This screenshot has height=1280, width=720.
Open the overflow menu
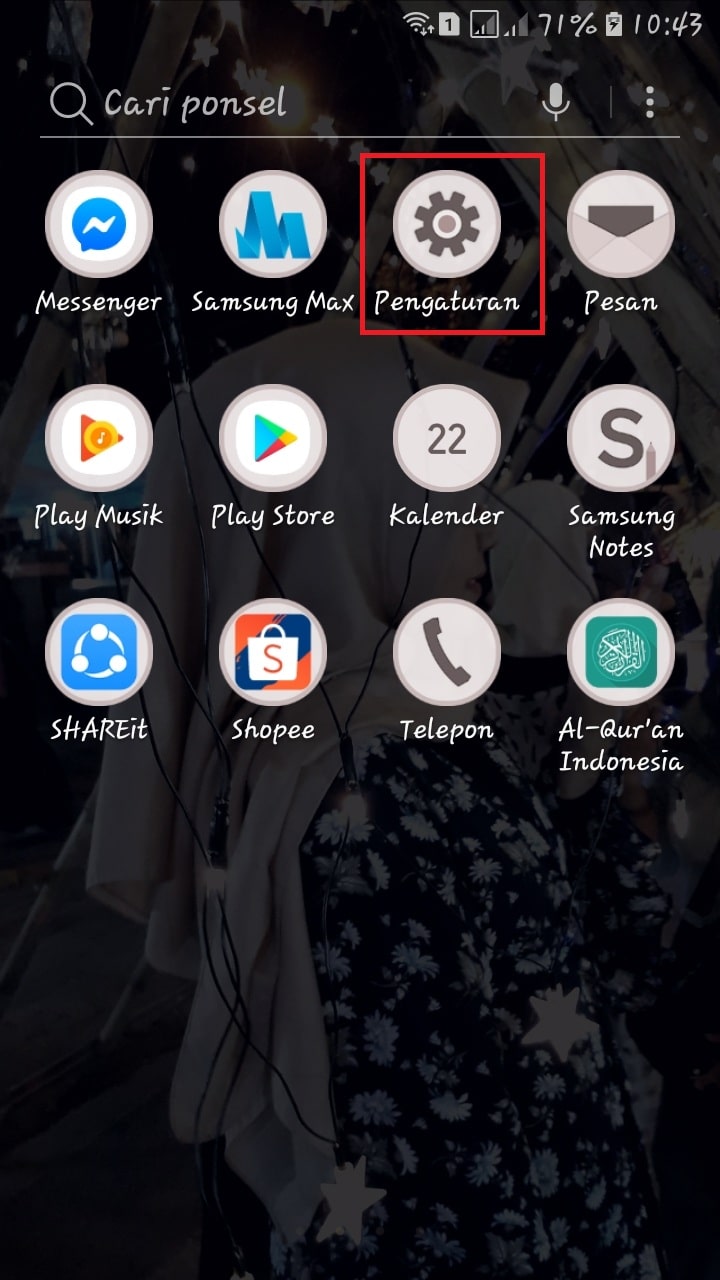[x=650, y=101]
